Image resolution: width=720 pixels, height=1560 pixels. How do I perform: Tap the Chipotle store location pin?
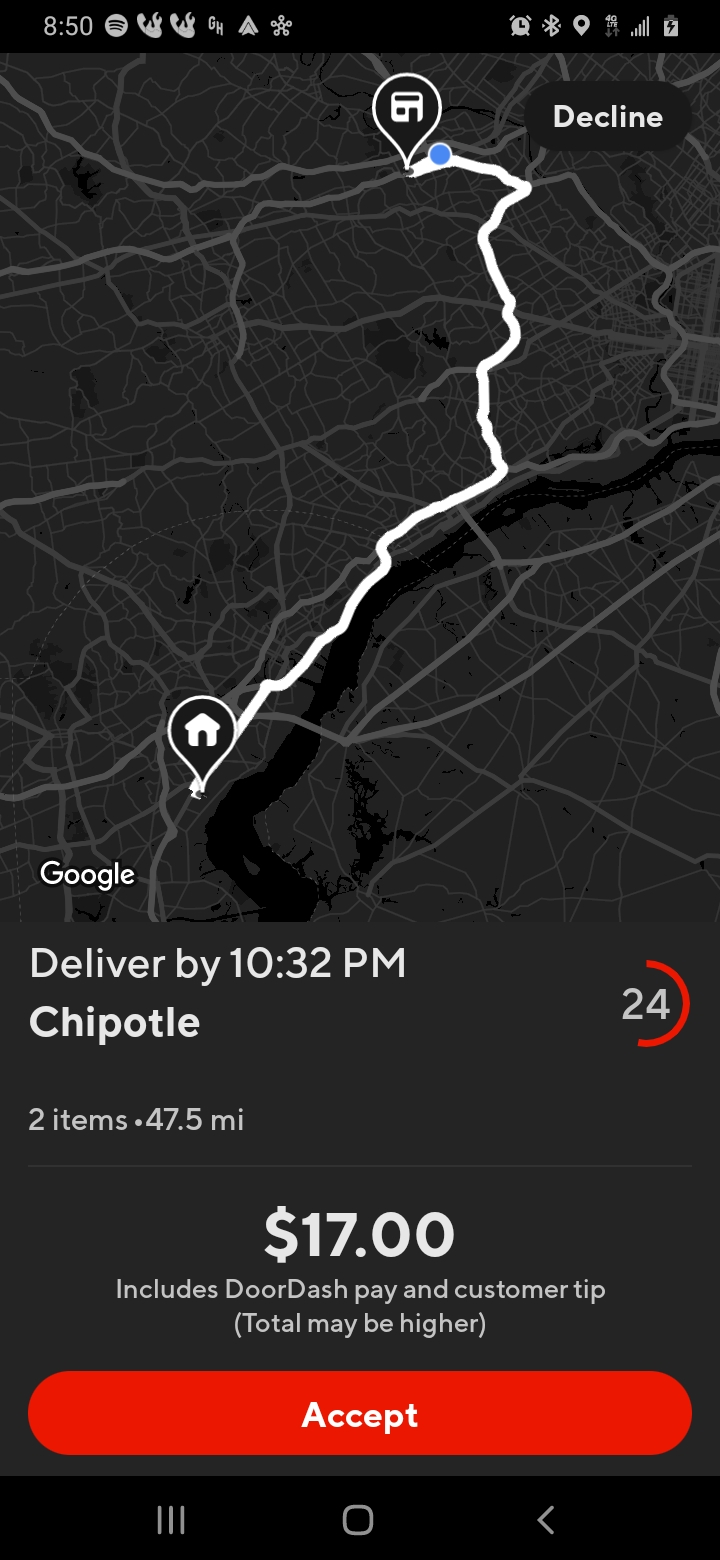coord(406,108)
